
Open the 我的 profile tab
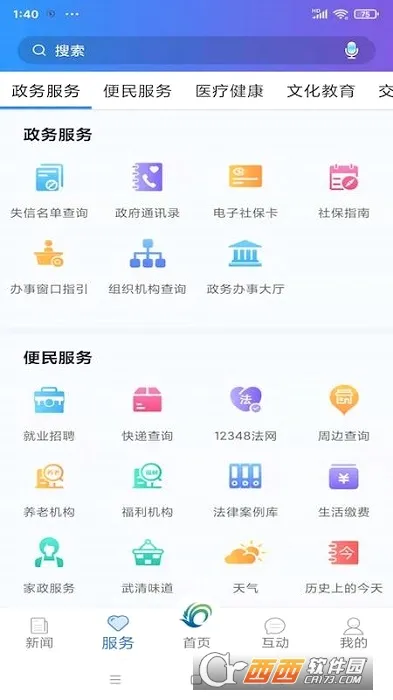pos(353,633)
